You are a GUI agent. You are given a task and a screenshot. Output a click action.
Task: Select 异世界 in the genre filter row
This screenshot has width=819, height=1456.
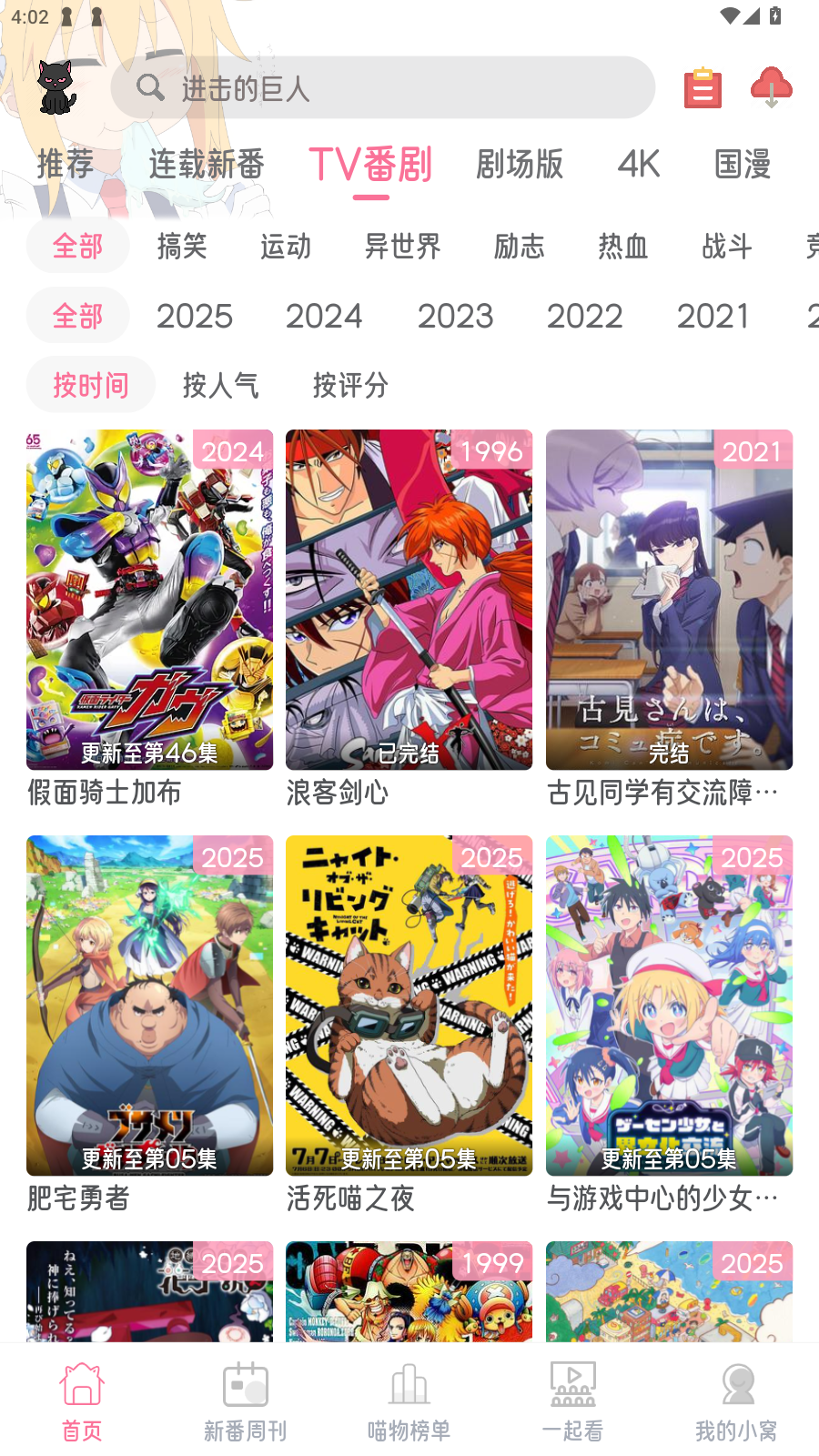pos(401,247)
